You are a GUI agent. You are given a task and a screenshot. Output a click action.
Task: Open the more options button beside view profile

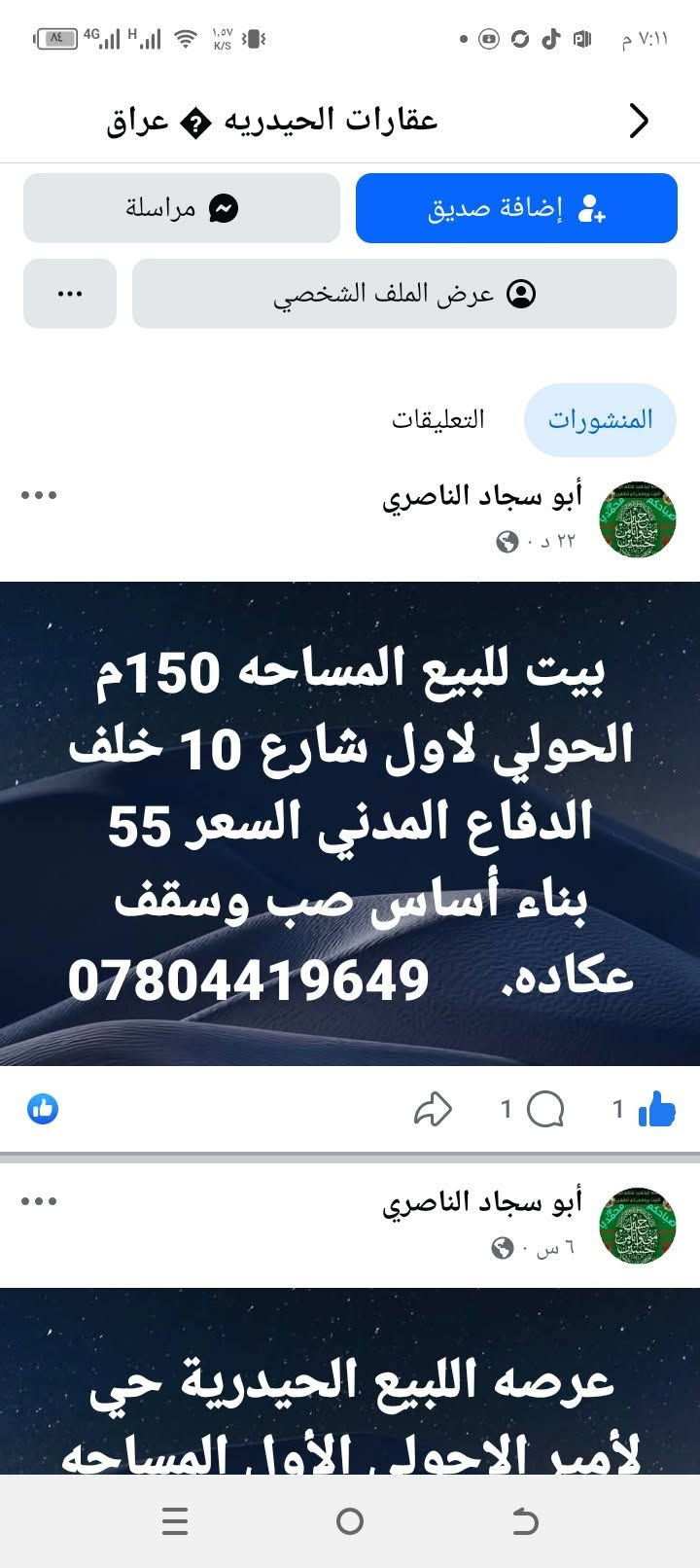tap(70, 294)
